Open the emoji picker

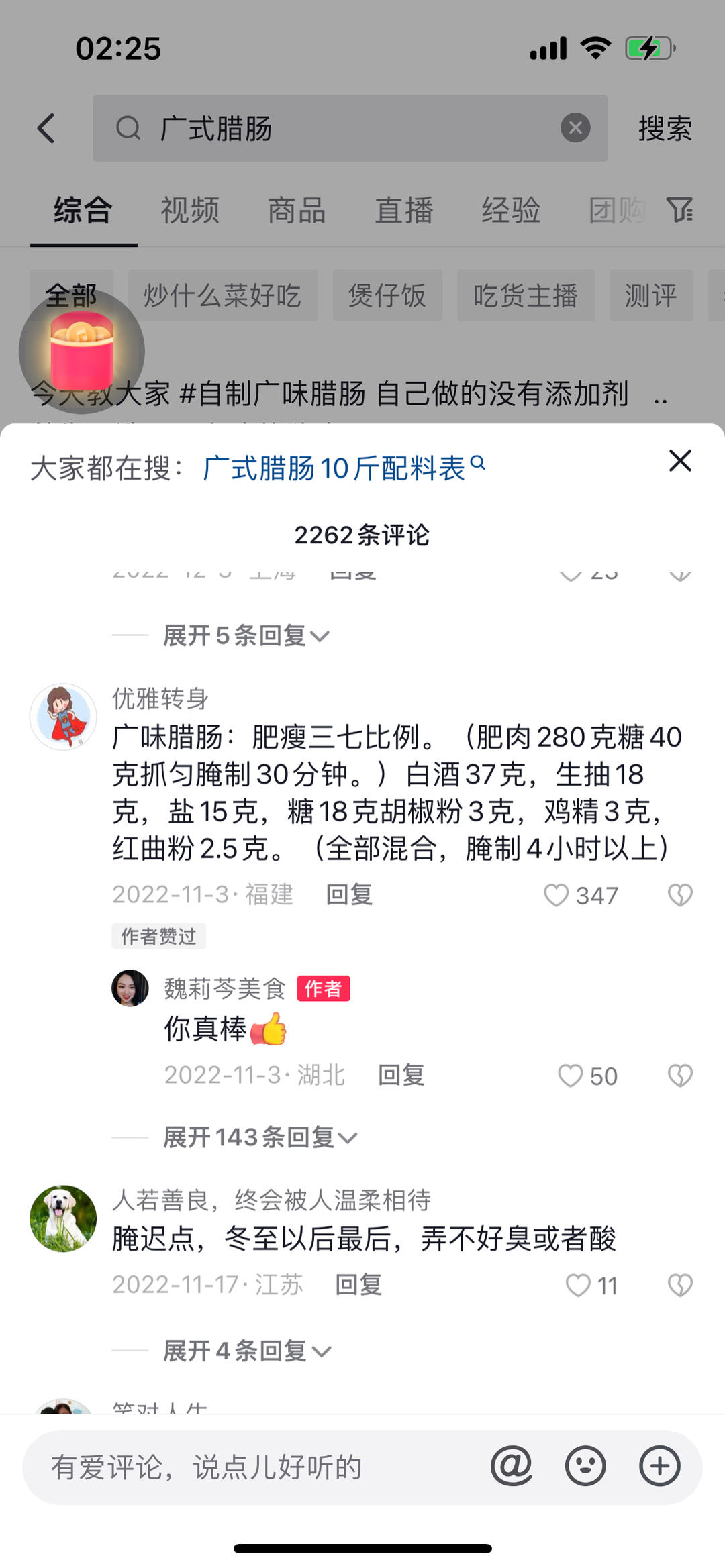pos(585,1466)
